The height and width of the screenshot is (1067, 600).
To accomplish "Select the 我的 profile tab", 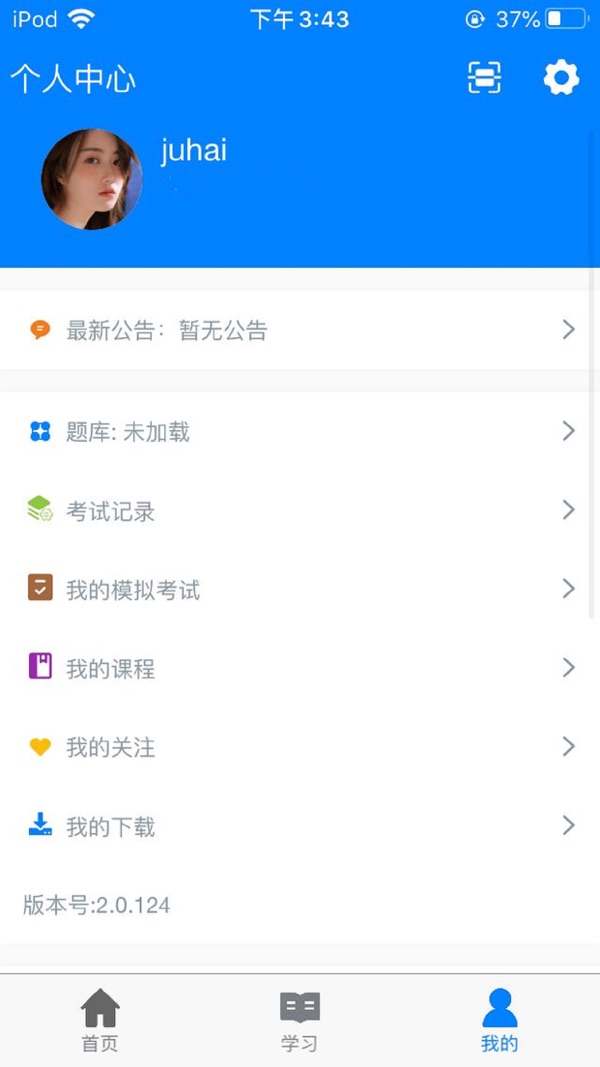I will click(x=500, y=1020).
